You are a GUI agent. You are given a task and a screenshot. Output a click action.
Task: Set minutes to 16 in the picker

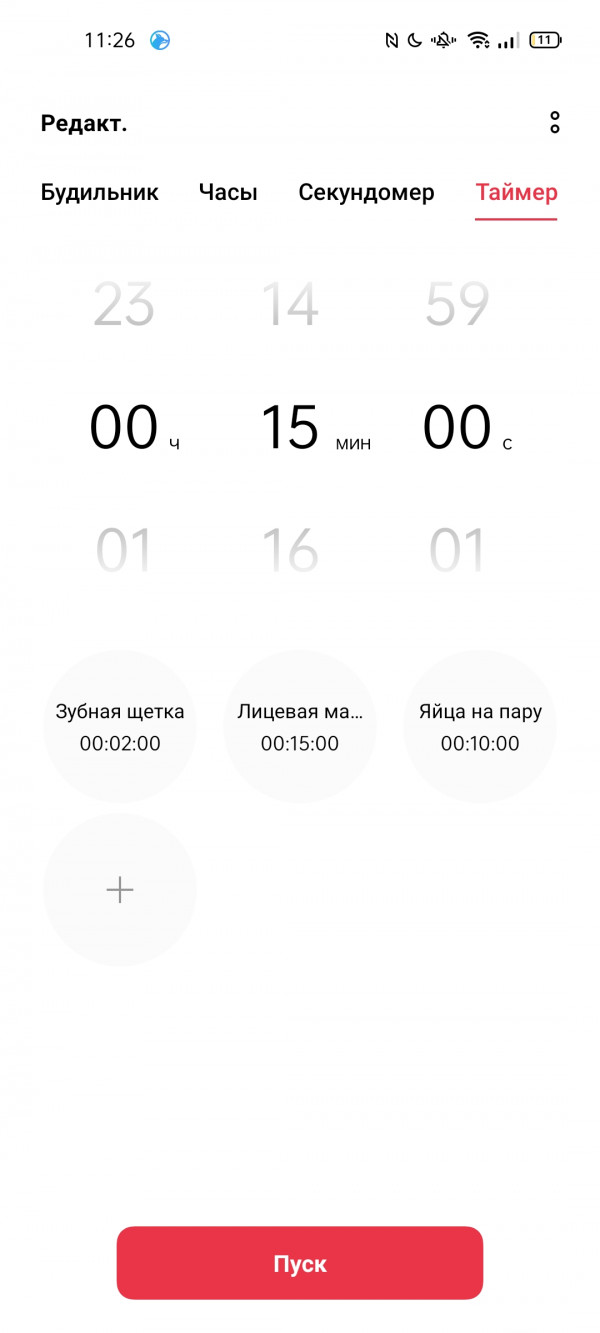[290, 551]
